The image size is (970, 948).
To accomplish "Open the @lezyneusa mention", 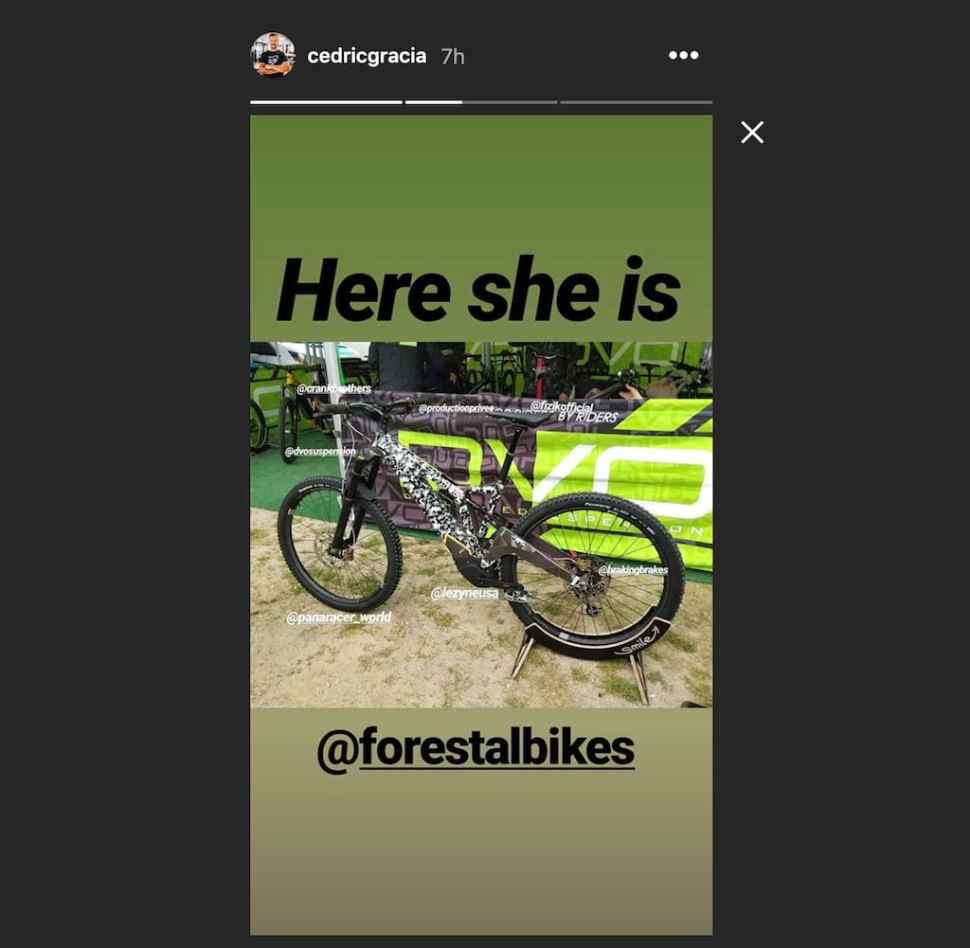I will pos(464,593).
